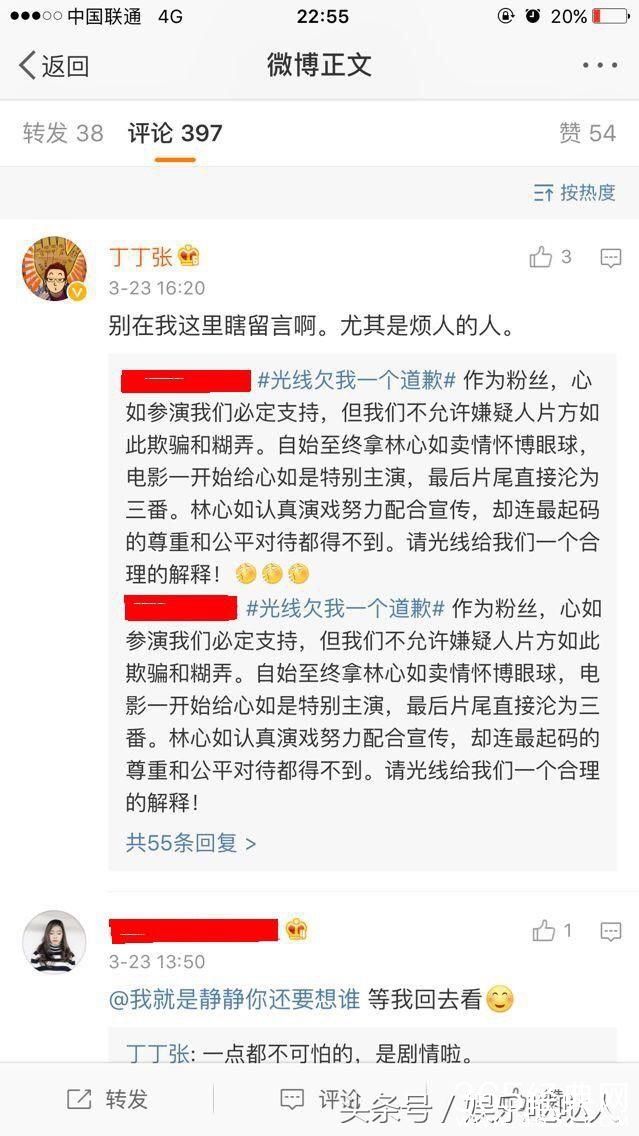Expand 共55条回复 replies
Image resolution: width=639 pixels, height=1136 pixels.
191,843
